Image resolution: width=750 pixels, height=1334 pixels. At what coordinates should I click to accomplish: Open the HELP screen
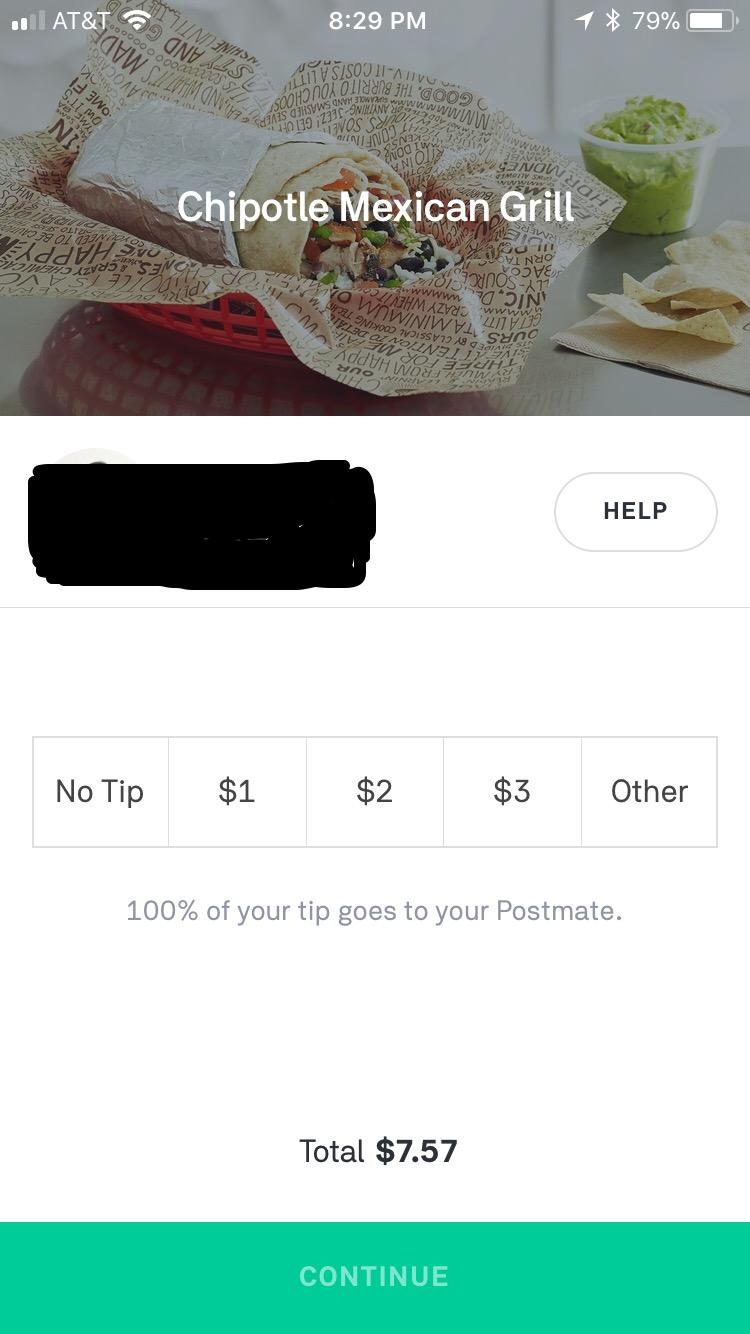(x=635, y=511)
